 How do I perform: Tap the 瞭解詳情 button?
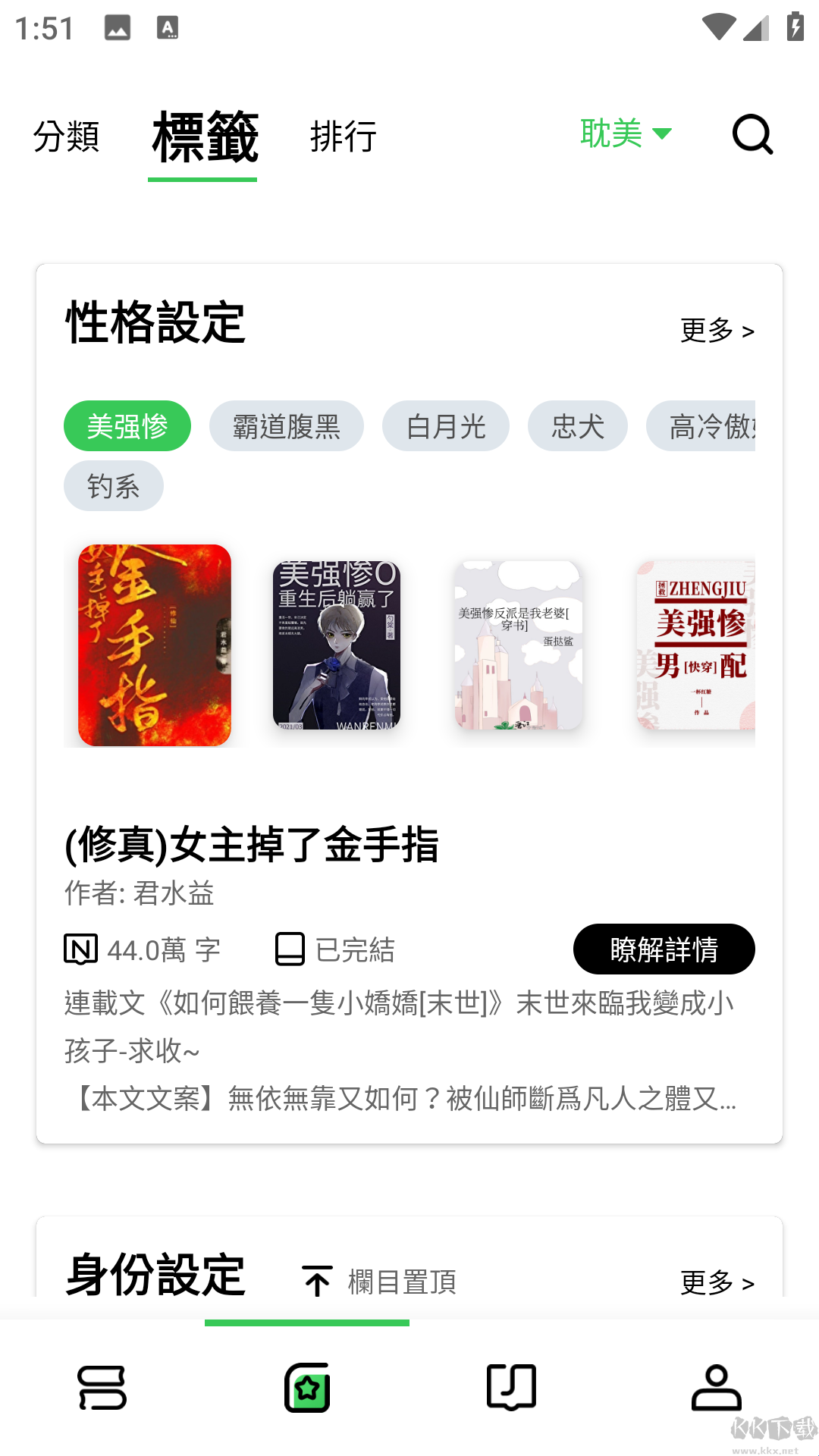(664, 949)
